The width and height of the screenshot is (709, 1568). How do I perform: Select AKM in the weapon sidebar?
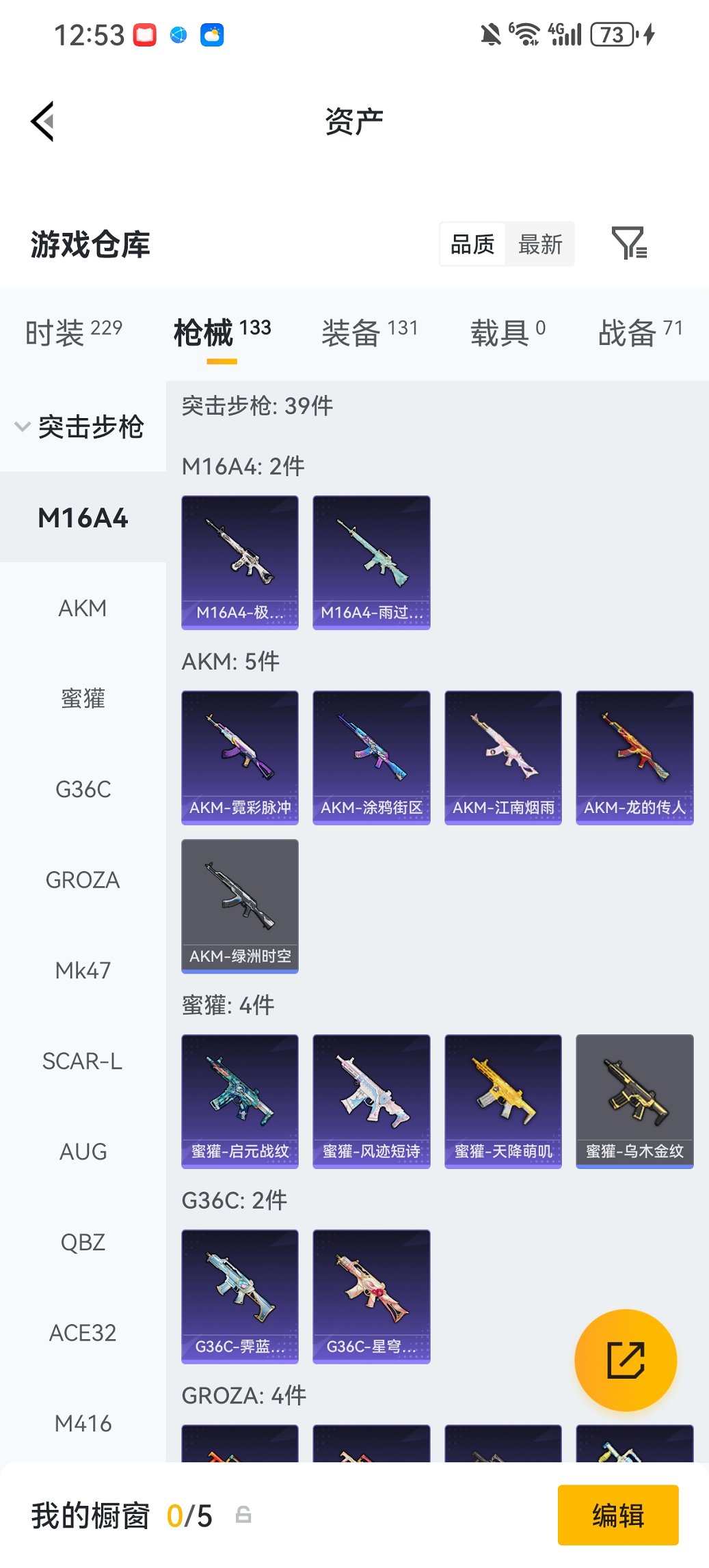point(83,608)
